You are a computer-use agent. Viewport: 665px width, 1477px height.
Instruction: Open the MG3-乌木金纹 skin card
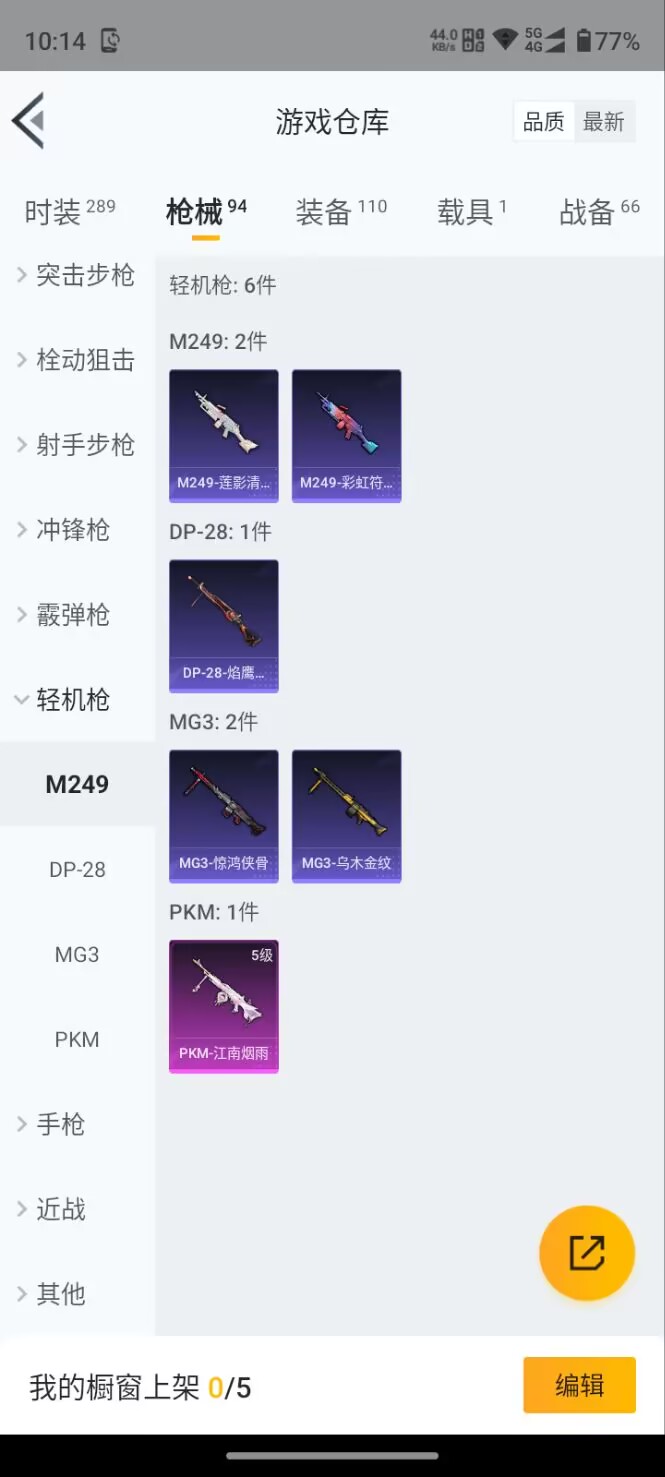click(x=346, y=815)
